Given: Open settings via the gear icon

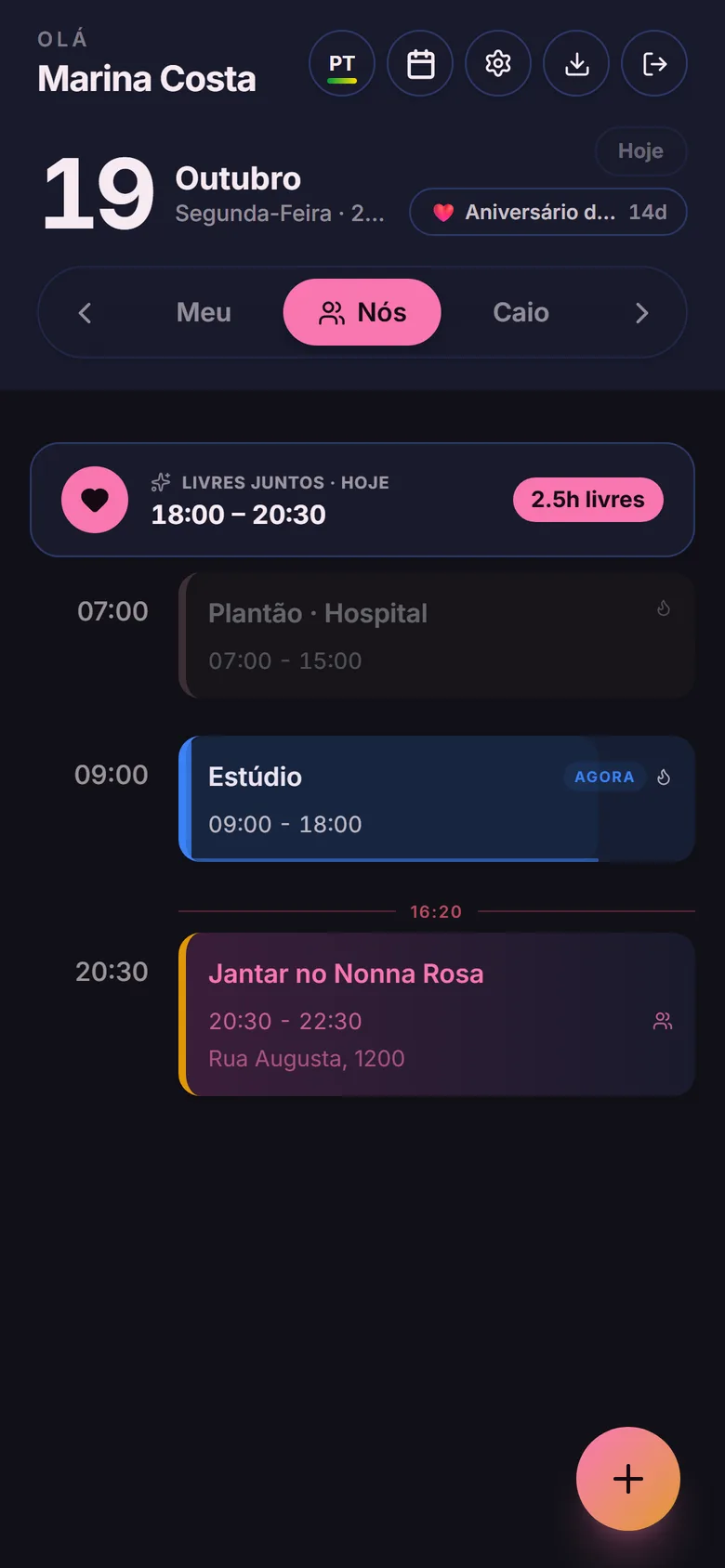Looking at the screenshot, I should click(498, 63).
